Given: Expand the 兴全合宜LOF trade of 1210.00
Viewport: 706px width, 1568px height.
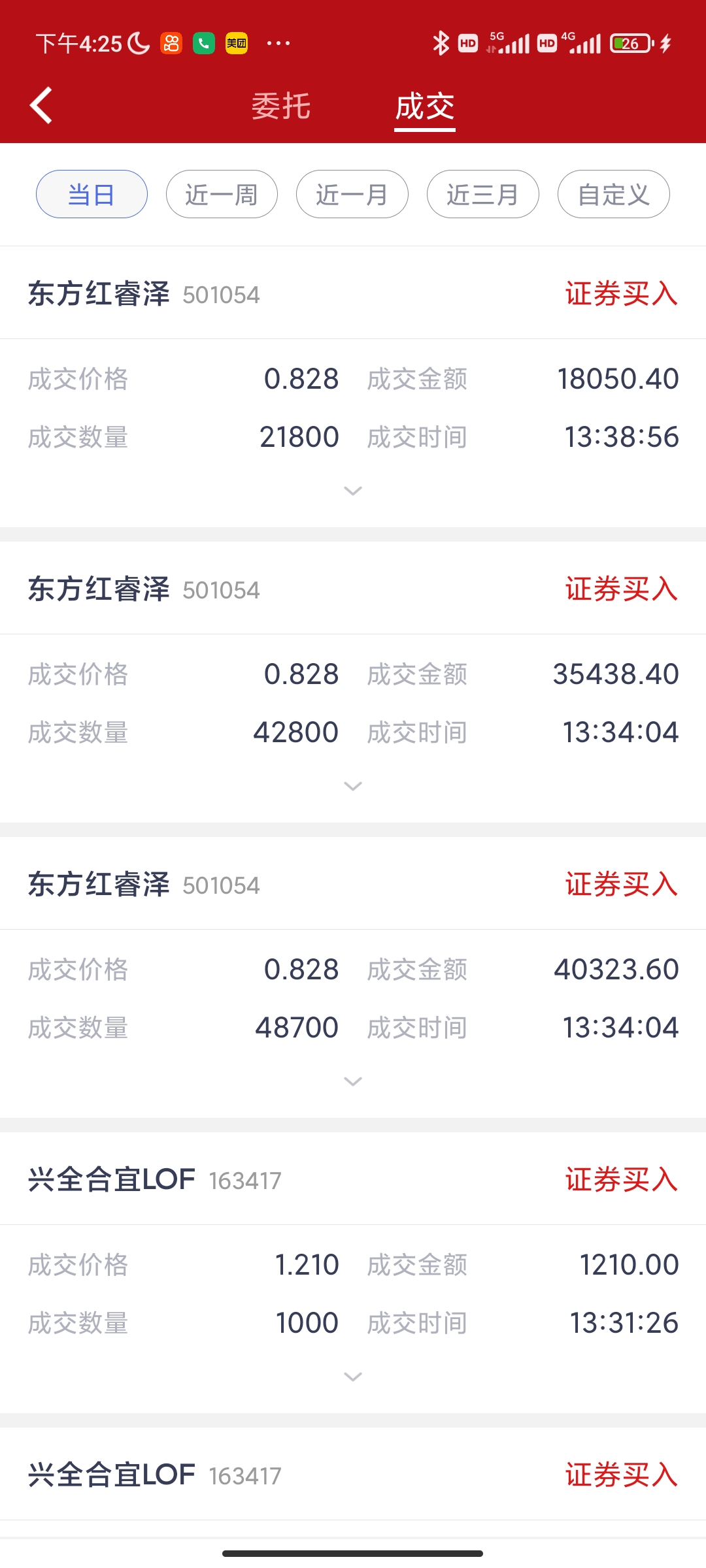Looking at the screenshot, I should (x=353, y=1377).
